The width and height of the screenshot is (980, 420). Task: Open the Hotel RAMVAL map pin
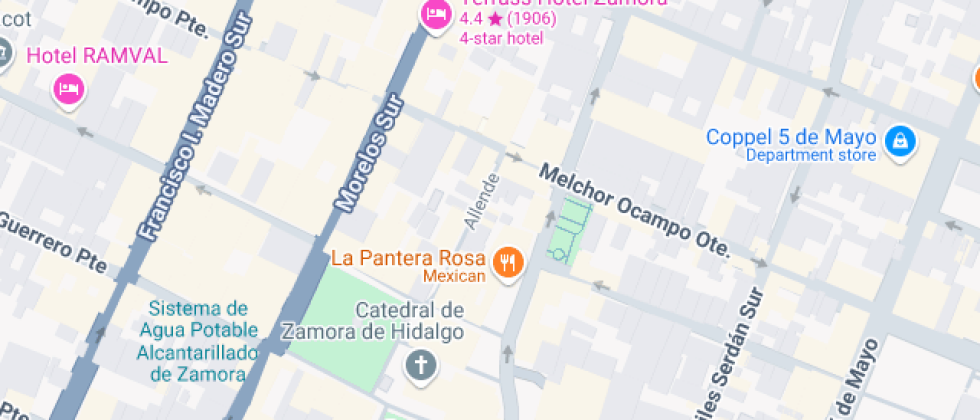point(68,89)
